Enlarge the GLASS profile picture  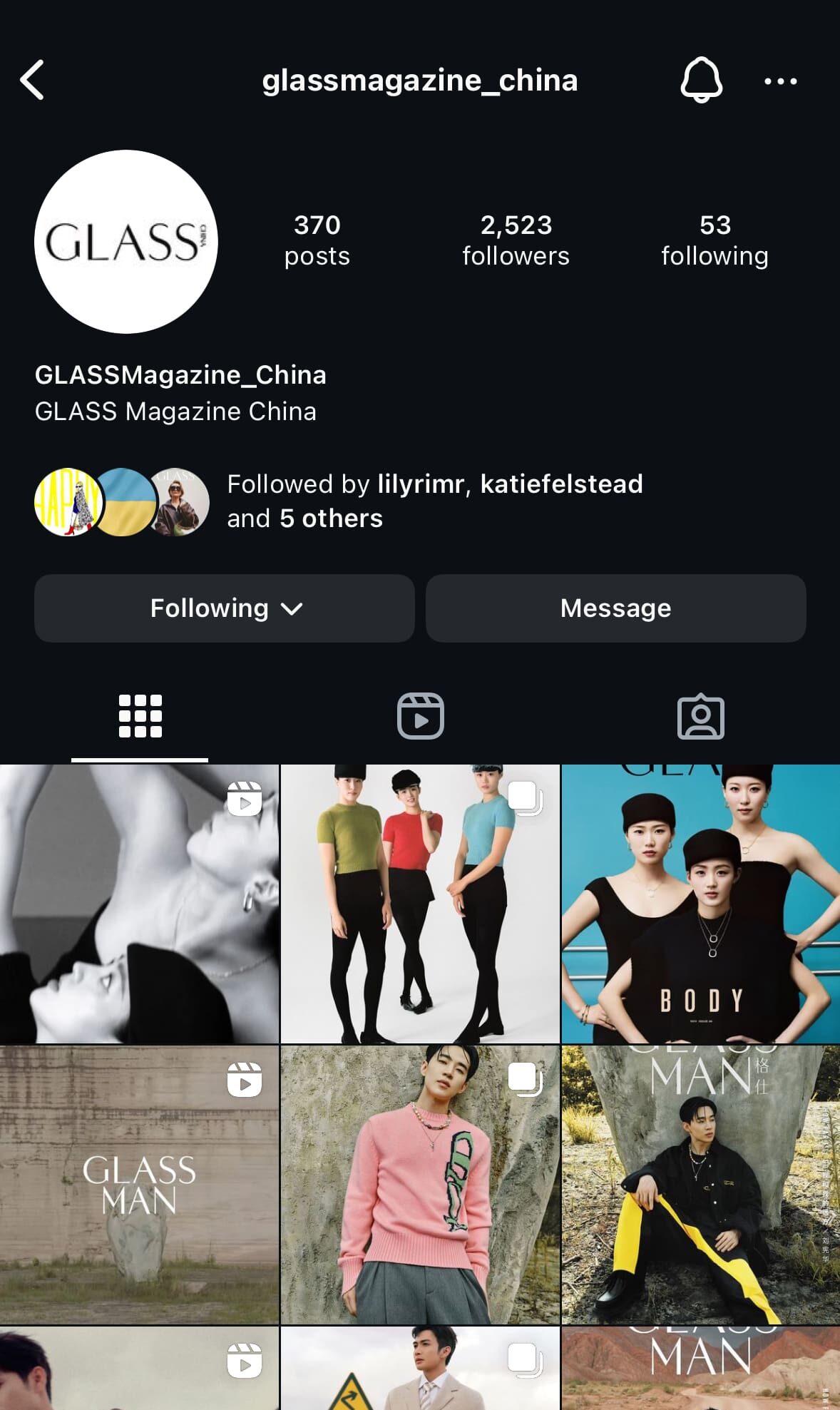[126, 242]
